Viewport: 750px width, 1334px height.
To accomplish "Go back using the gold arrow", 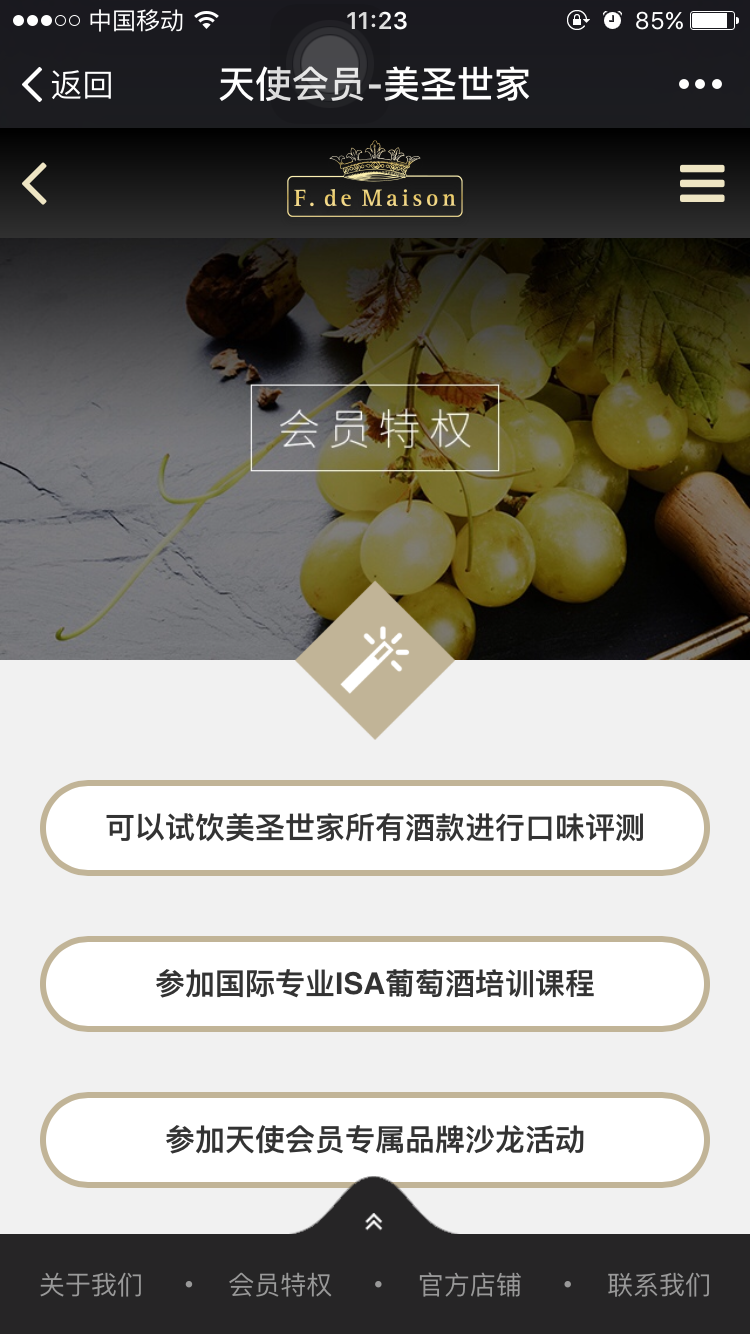I will pyautogui.click(x=35, y=184).
